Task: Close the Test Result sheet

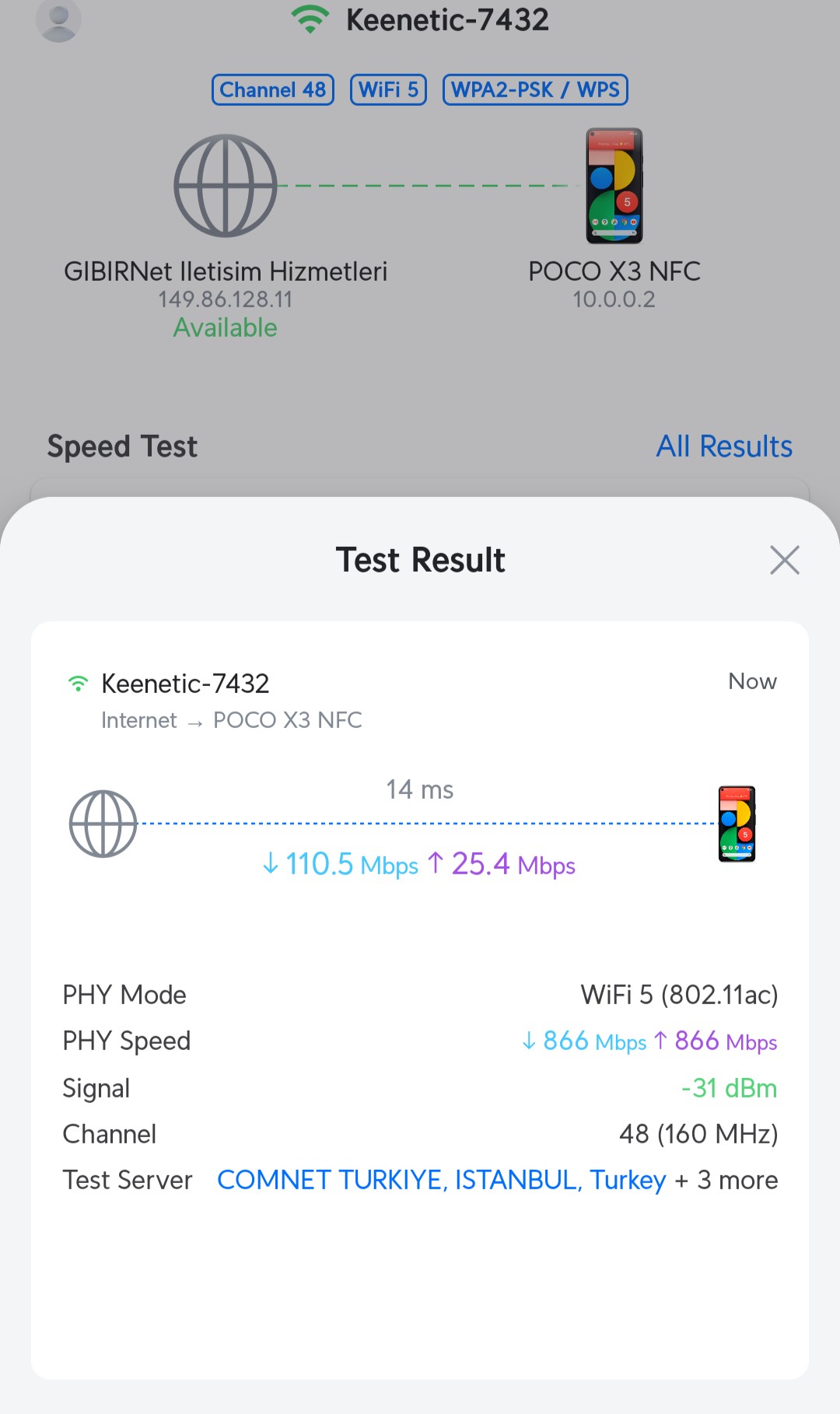Action: [x=784, y=560]
